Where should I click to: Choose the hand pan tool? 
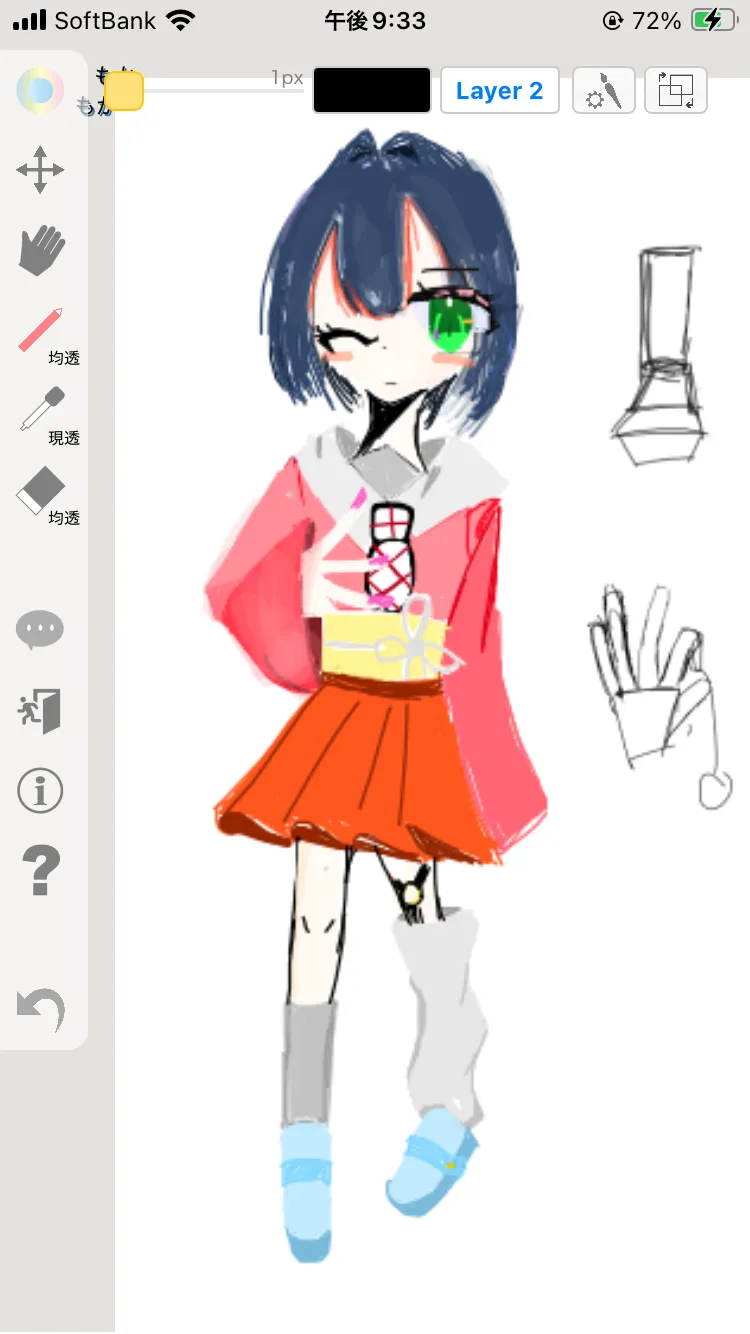41,250
